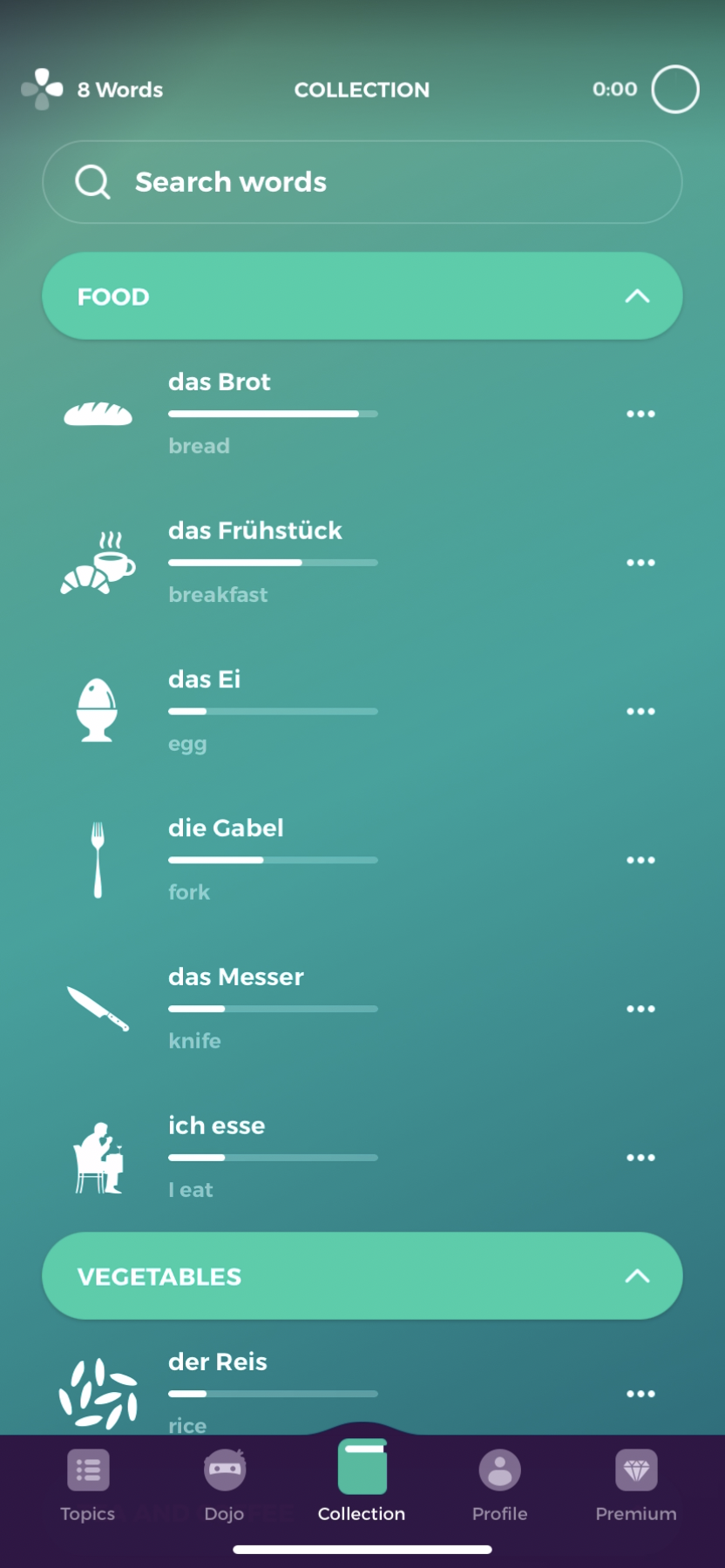This screenshot has width=725, height=1568.
Task: Click the progress bar under das Brot
Action: tap(273, 414)
